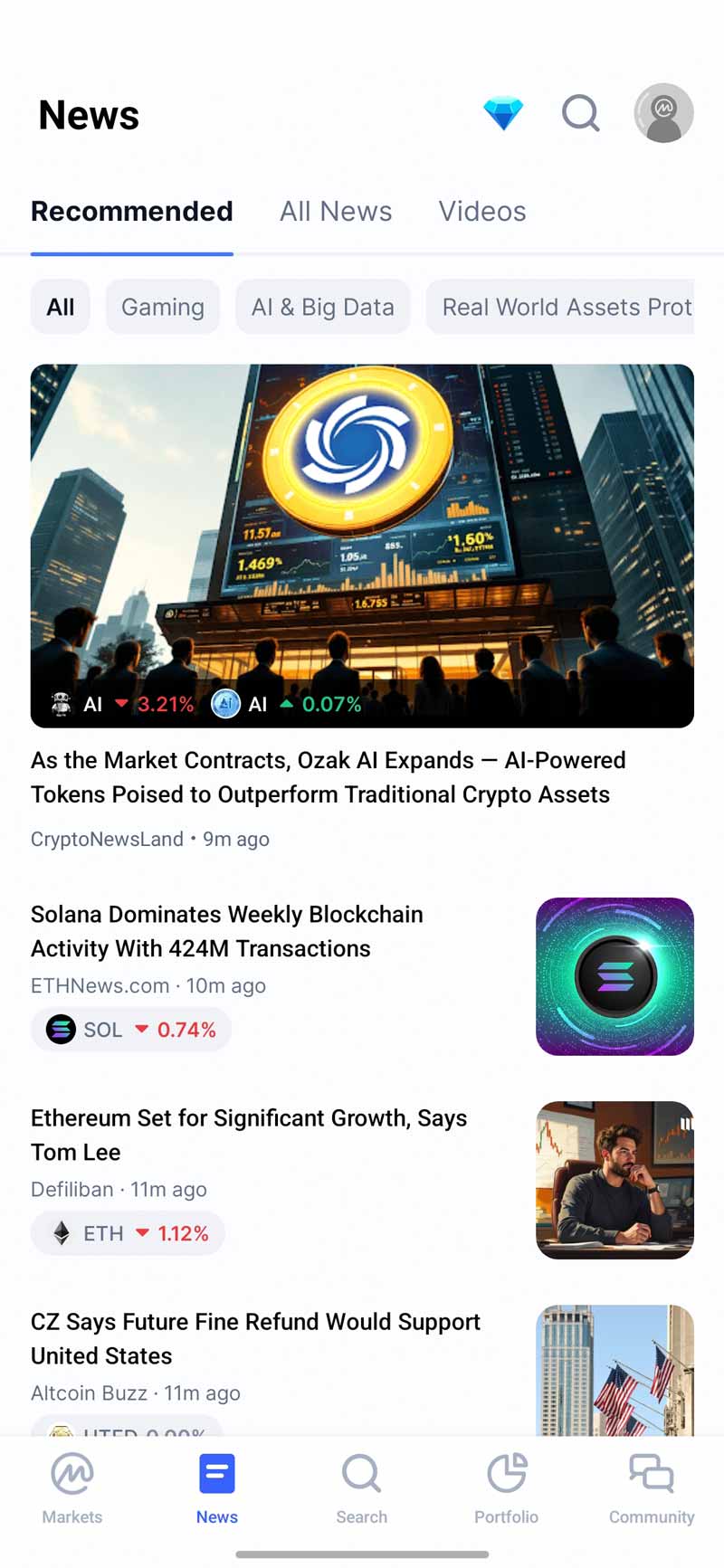
Task: Enable the AI & Big Data filter
Action: 322,307
